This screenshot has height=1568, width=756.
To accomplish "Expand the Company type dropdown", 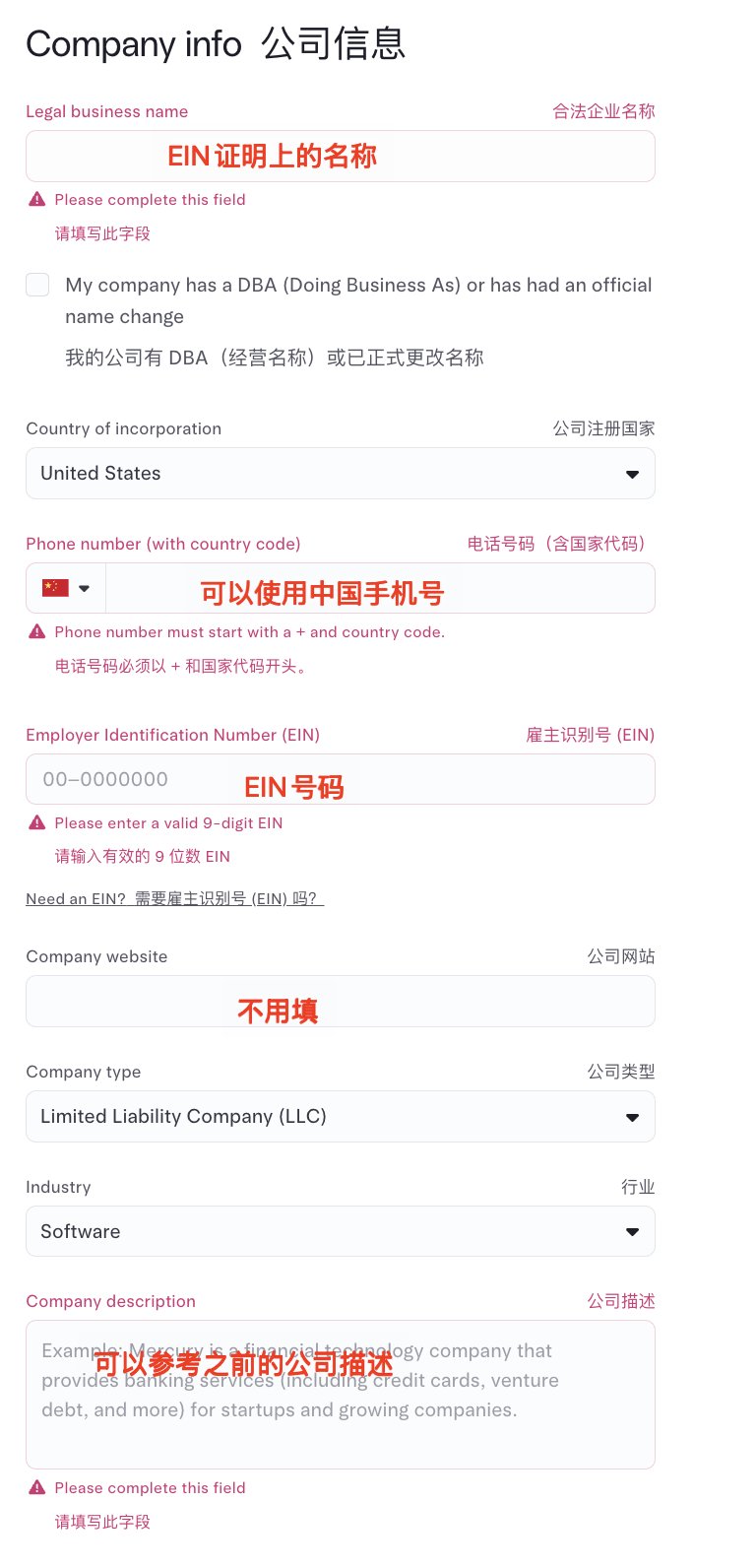I will click(340, 1117).
